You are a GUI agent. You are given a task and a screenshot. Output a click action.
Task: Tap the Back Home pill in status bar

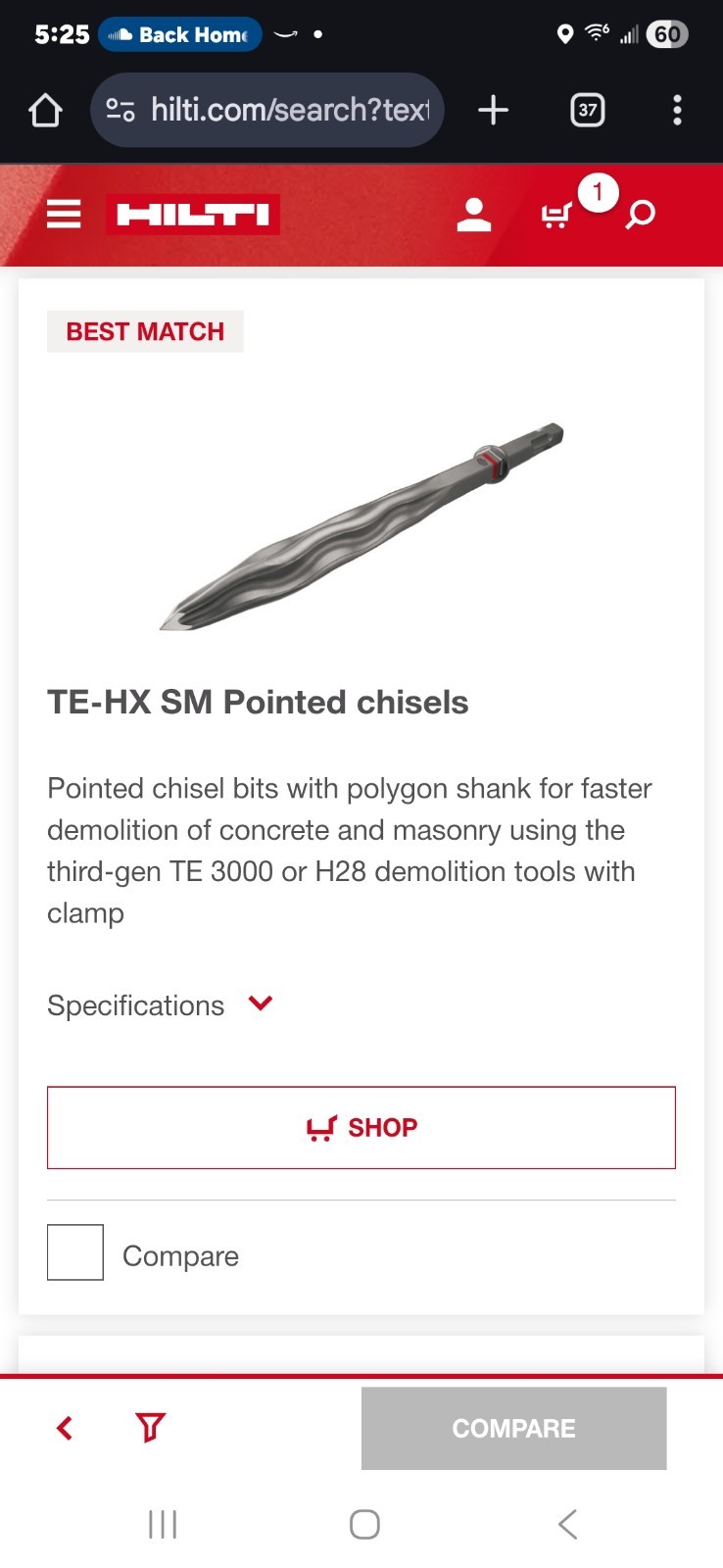tap(179, 33)
